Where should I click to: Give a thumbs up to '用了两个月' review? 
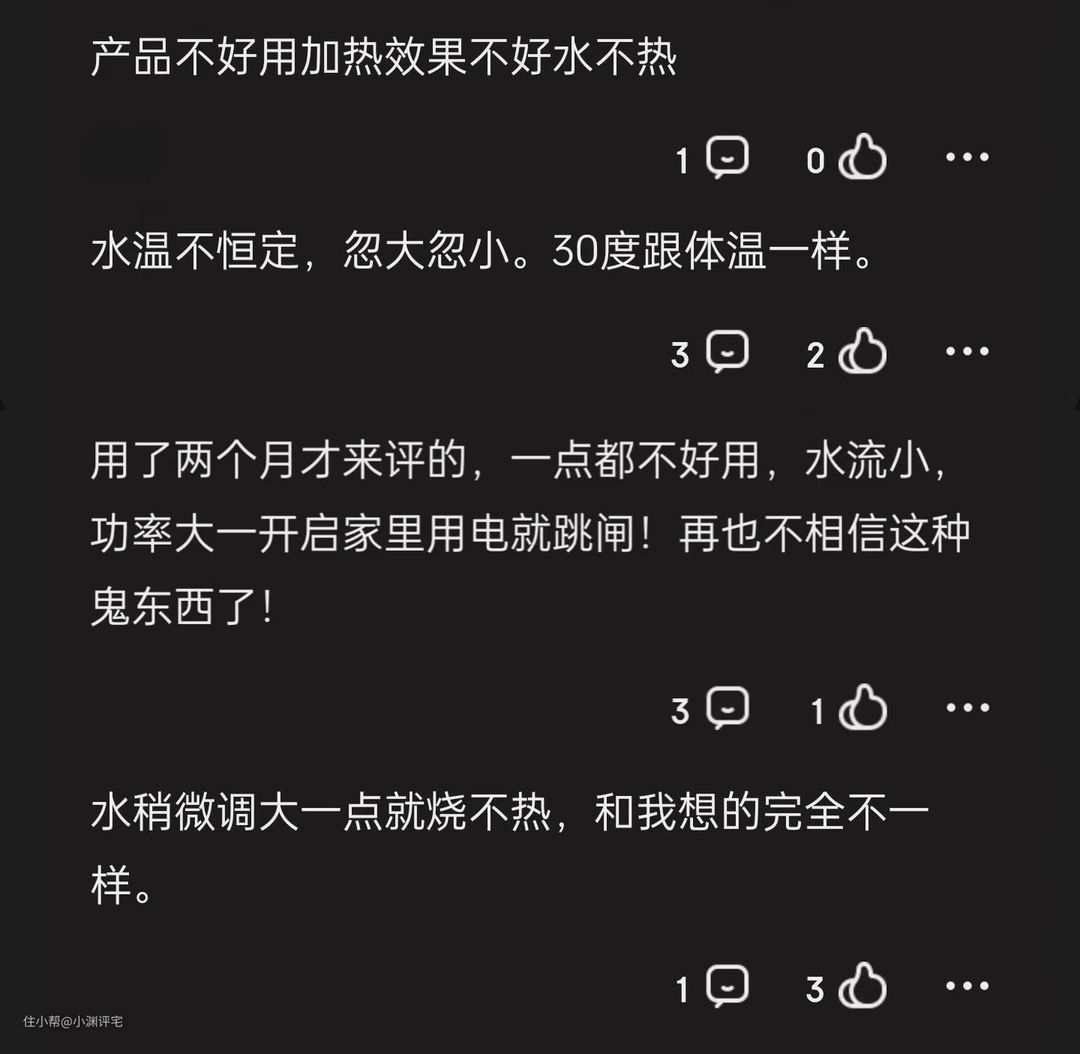click(x=862, y=709)
